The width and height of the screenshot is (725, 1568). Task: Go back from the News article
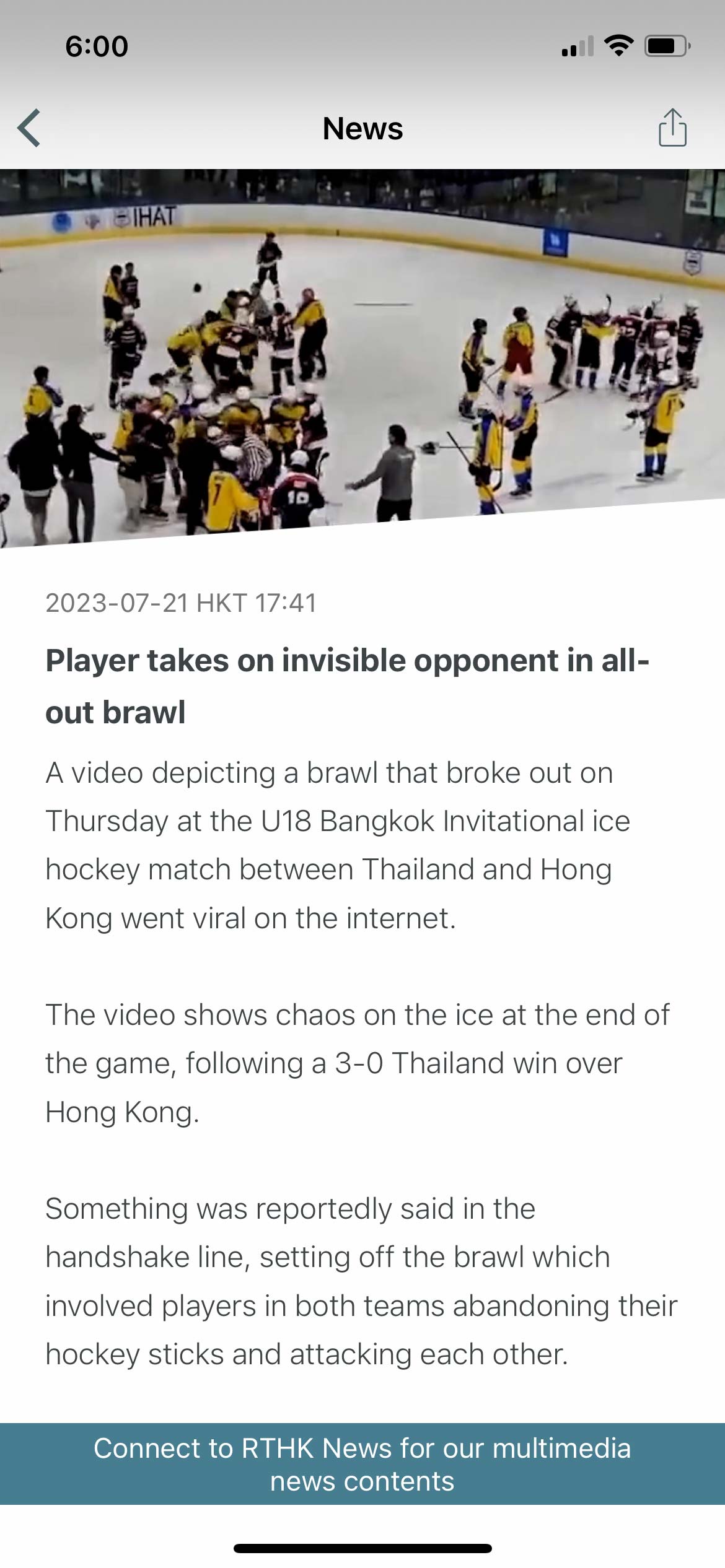29,128
